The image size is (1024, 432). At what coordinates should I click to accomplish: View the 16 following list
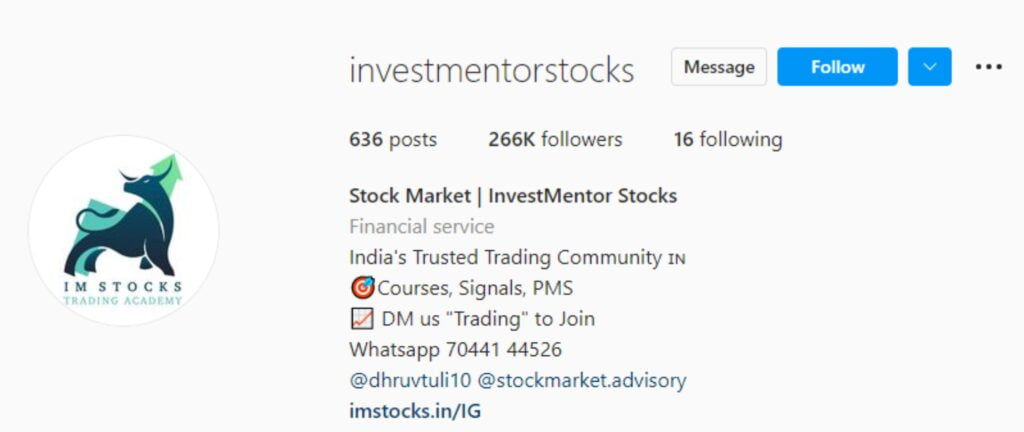(728, 140)
